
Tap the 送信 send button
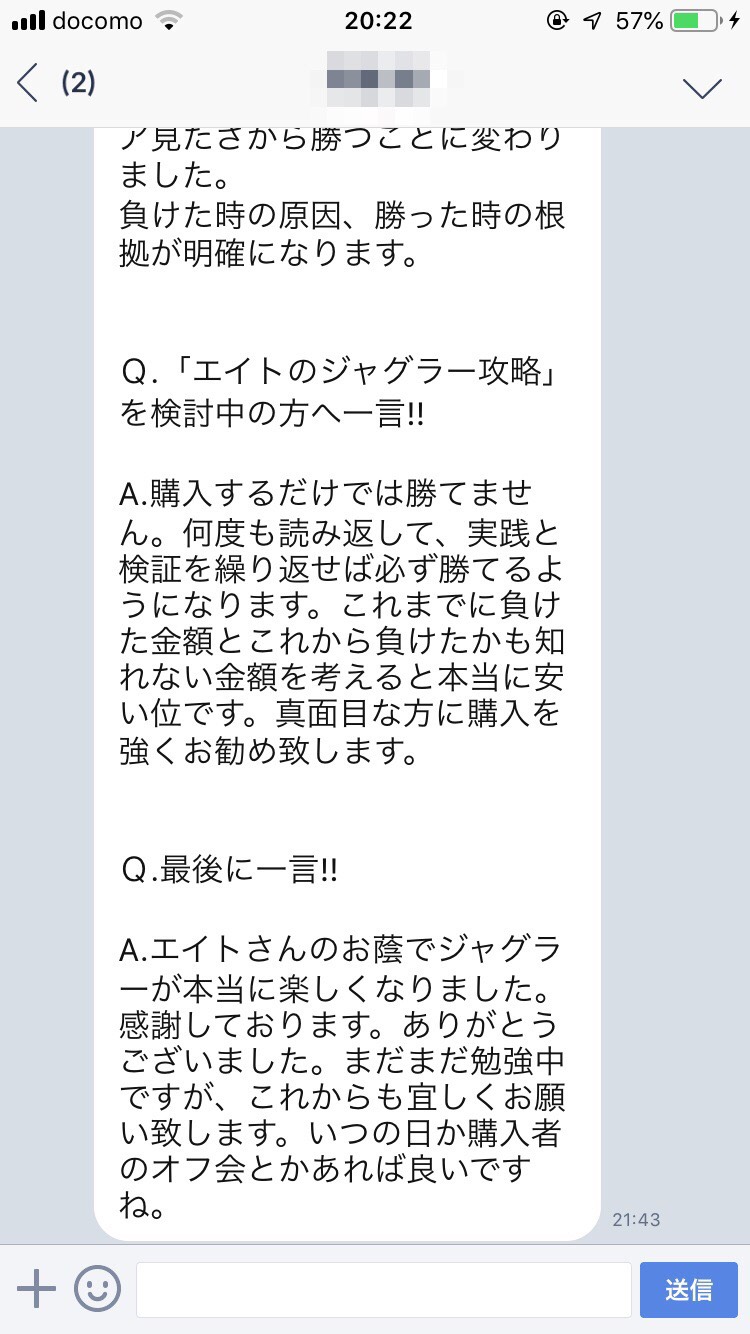point(688,1289)
